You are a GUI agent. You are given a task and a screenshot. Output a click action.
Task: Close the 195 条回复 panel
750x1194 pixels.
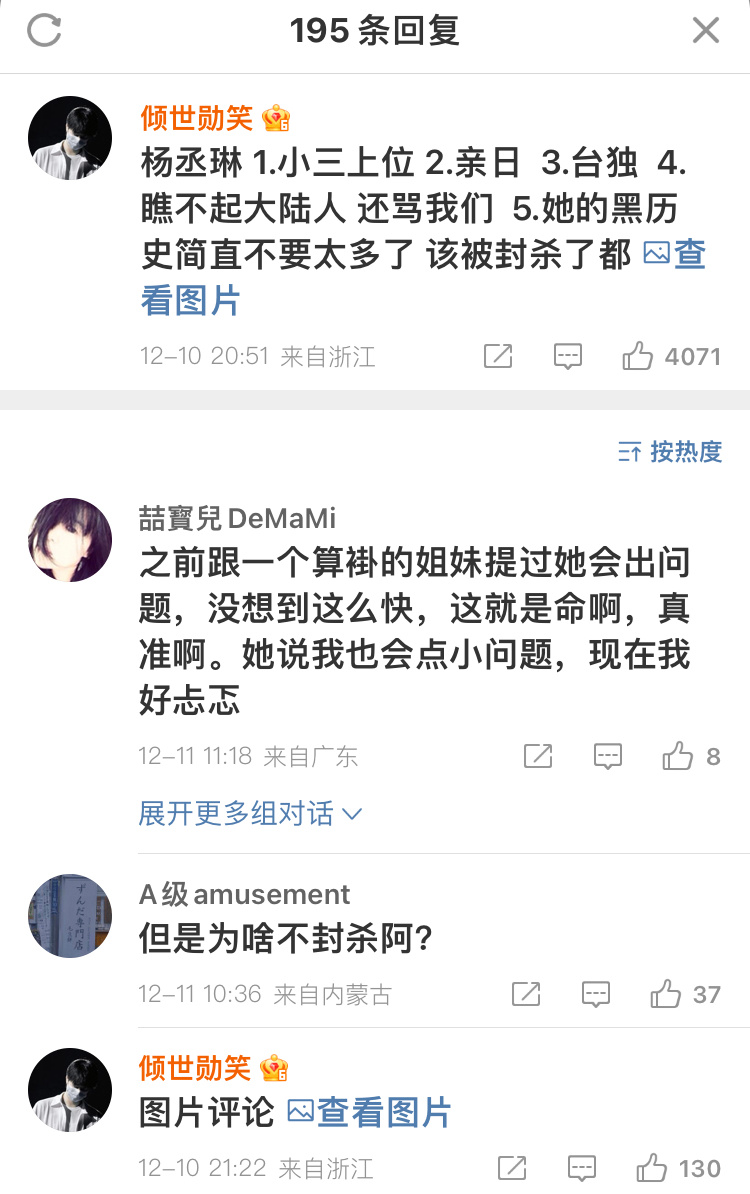click(707, 31)
